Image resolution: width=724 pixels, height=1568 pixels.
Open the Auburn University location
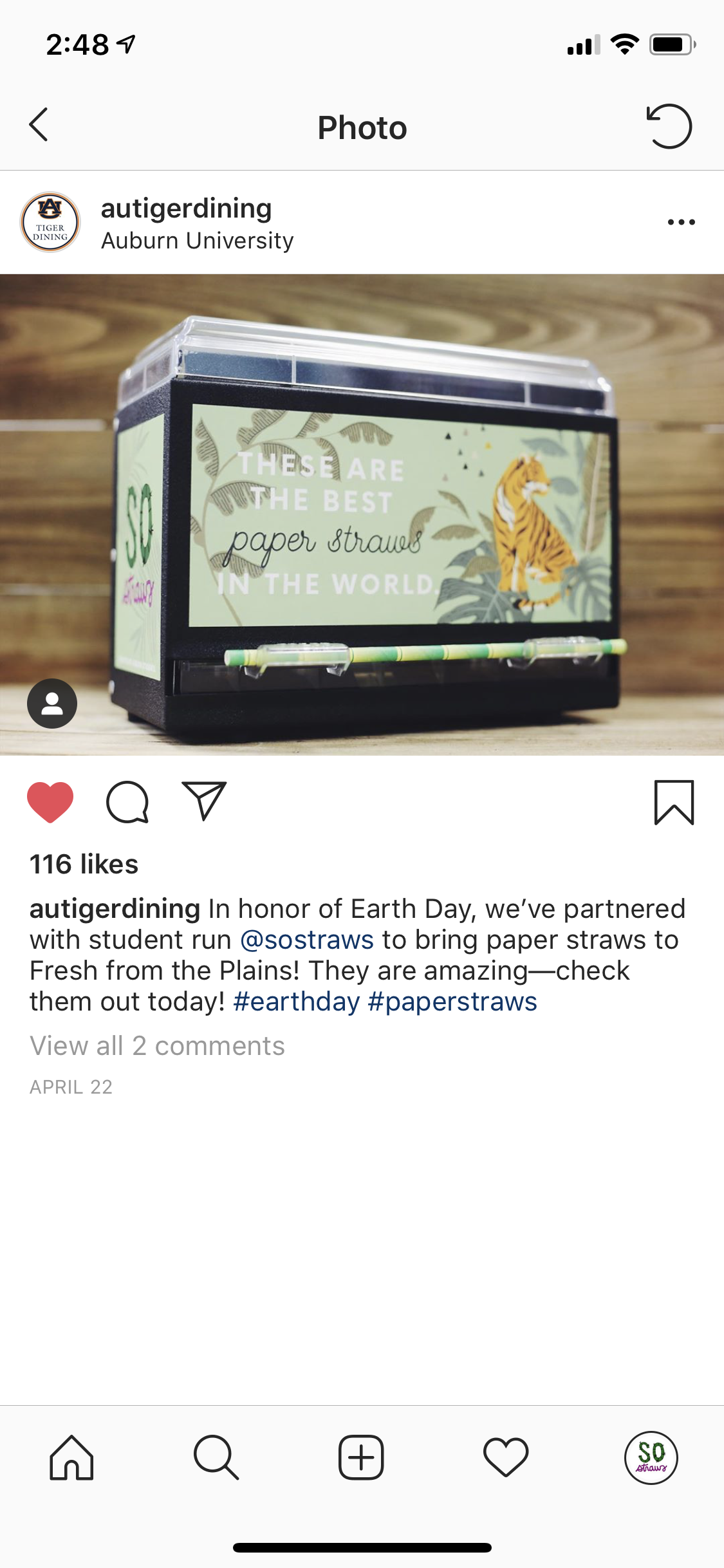click(197, 241)
